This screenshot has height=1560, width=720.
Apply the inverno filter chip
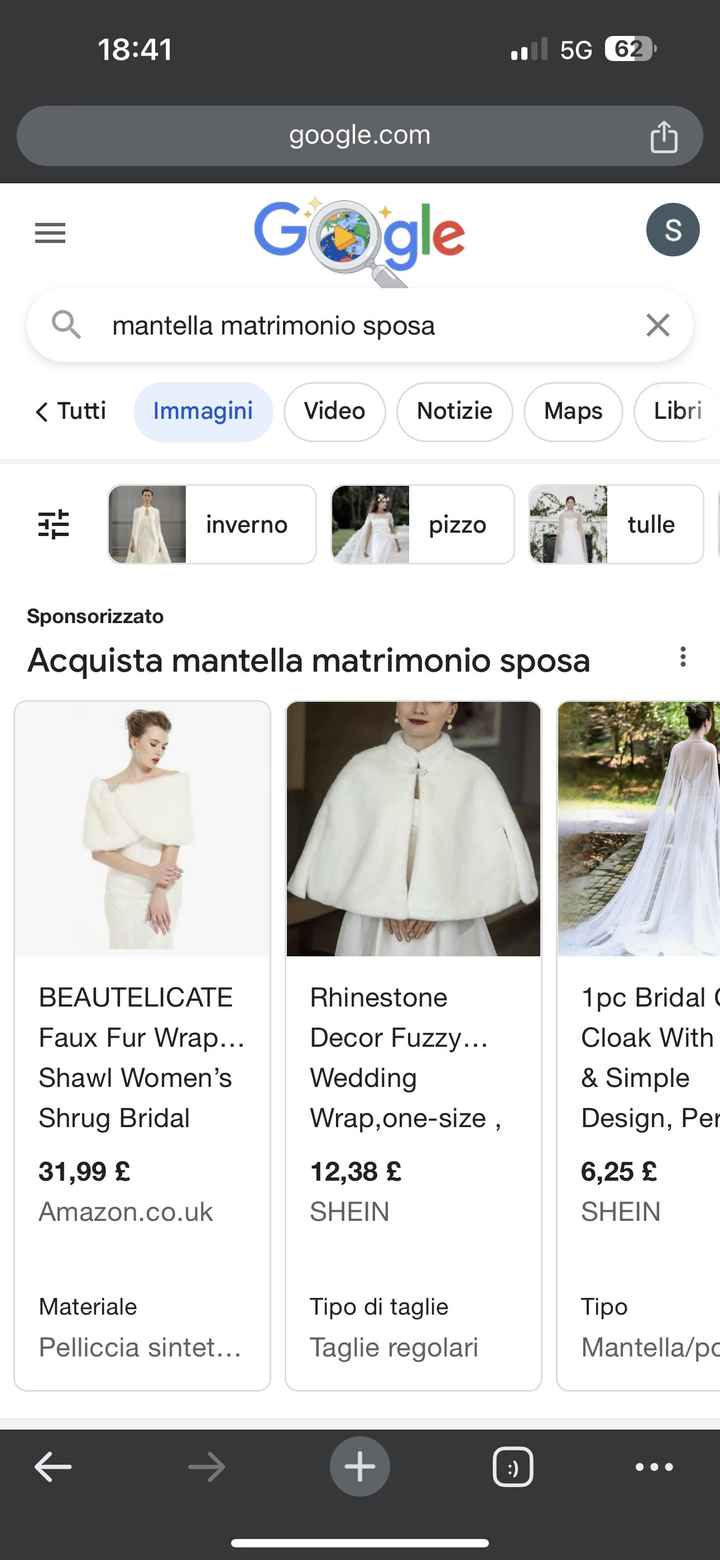tap(245, 523)
